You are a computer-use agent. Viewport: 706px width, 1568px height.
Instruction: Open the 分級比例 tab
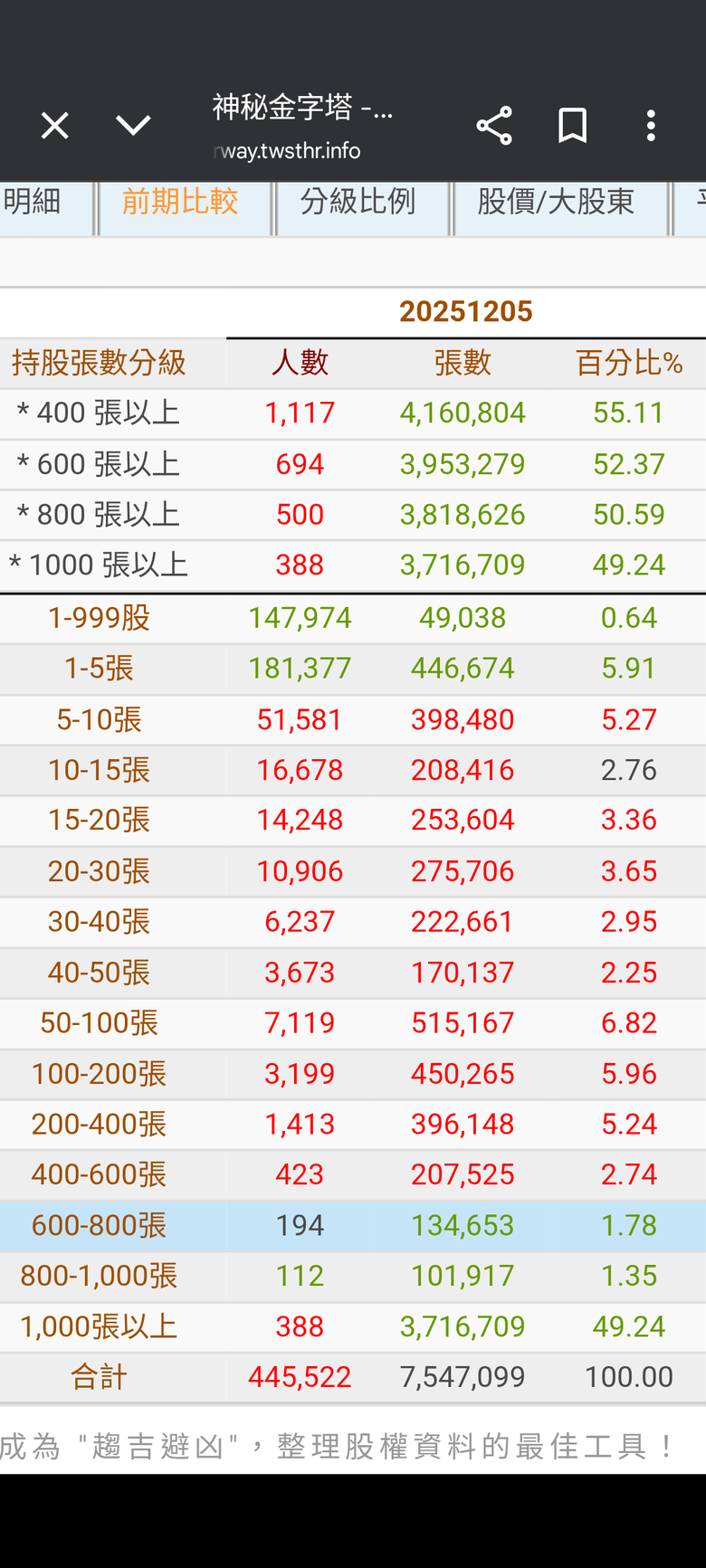click(x=358, y=202)
